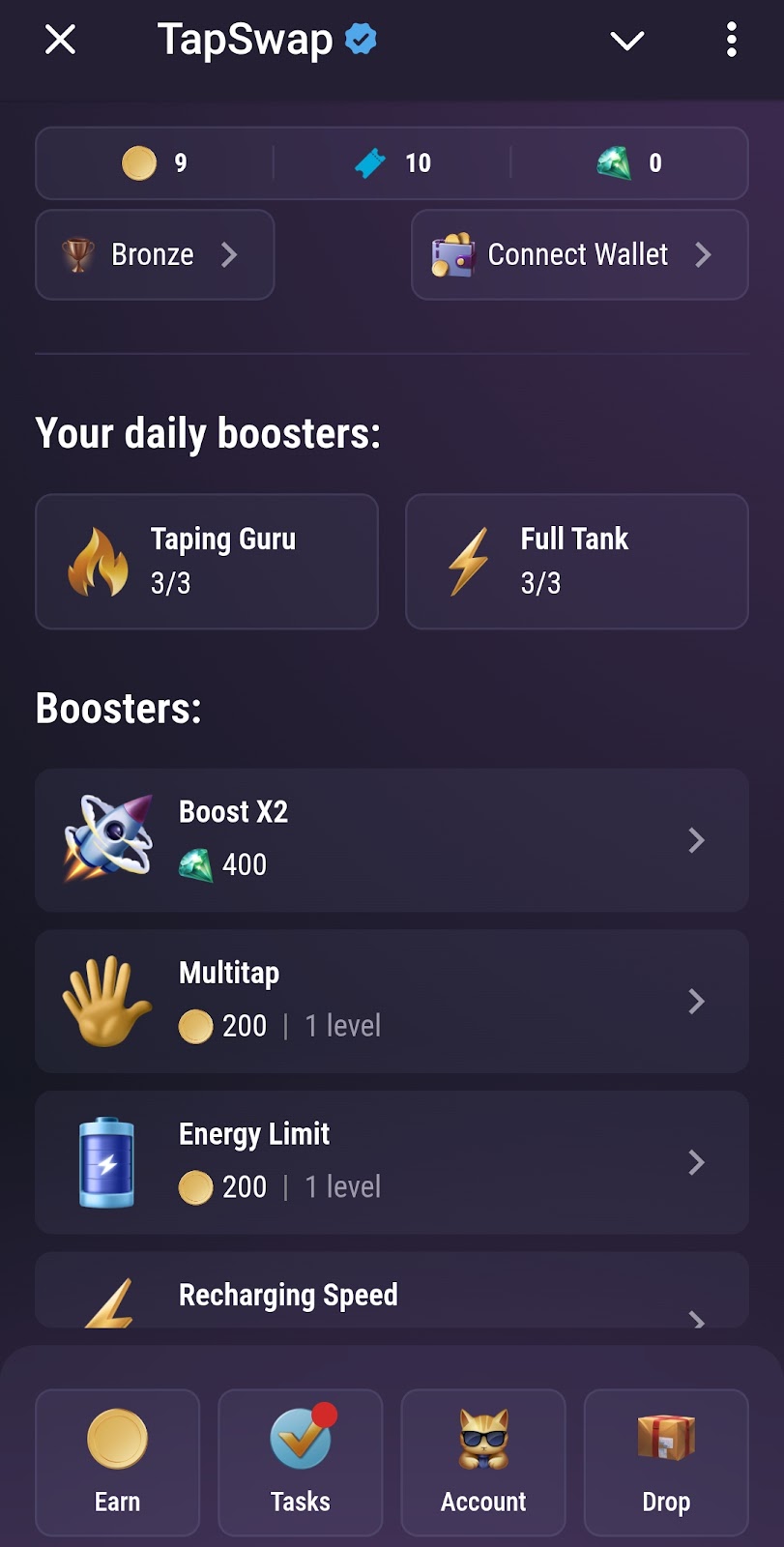
Task: Use the Full Tank daily booster
Action: [x=576, y=562]
